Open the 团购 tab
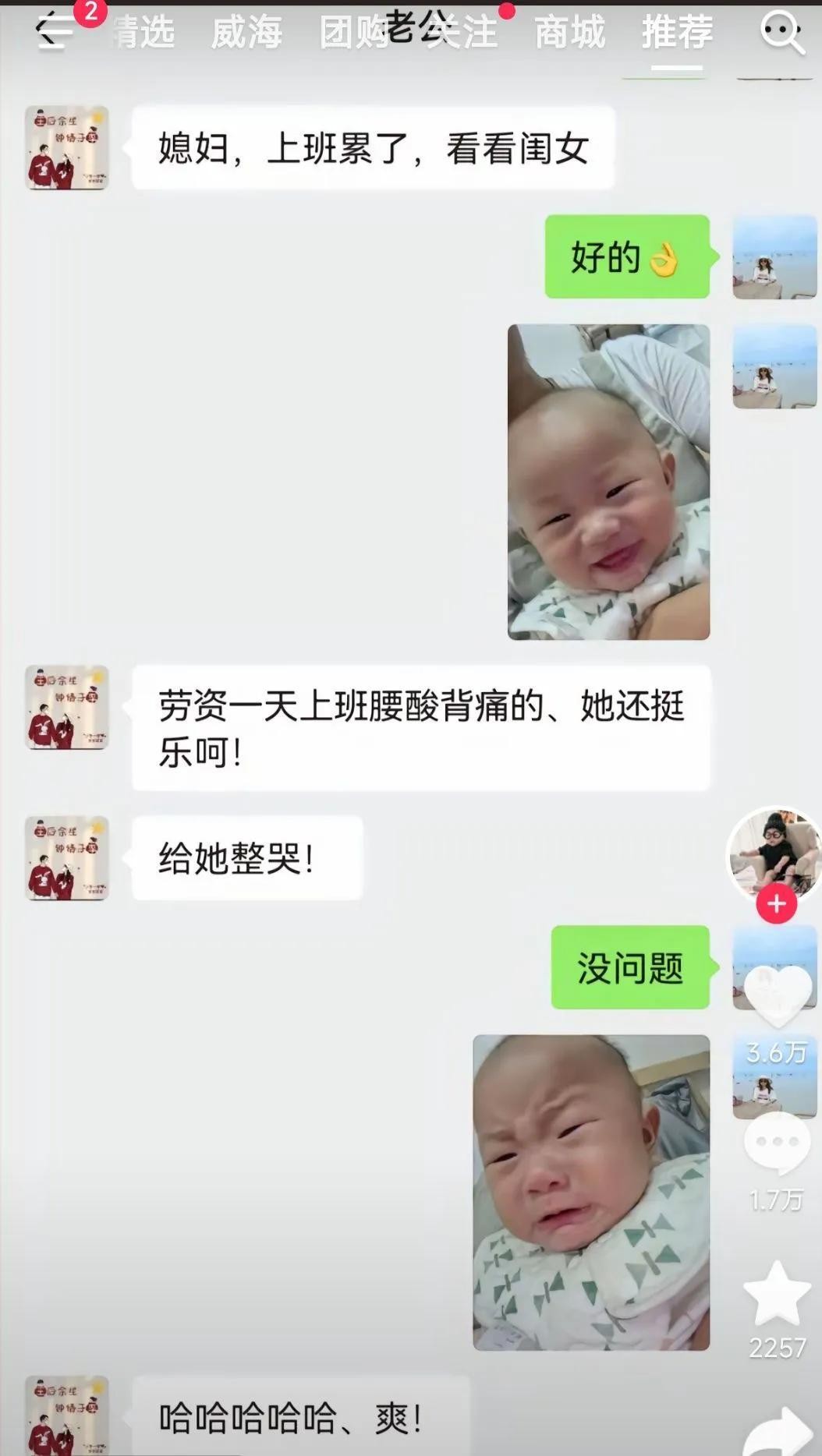The image size is (822, 1456). point(353,33)
